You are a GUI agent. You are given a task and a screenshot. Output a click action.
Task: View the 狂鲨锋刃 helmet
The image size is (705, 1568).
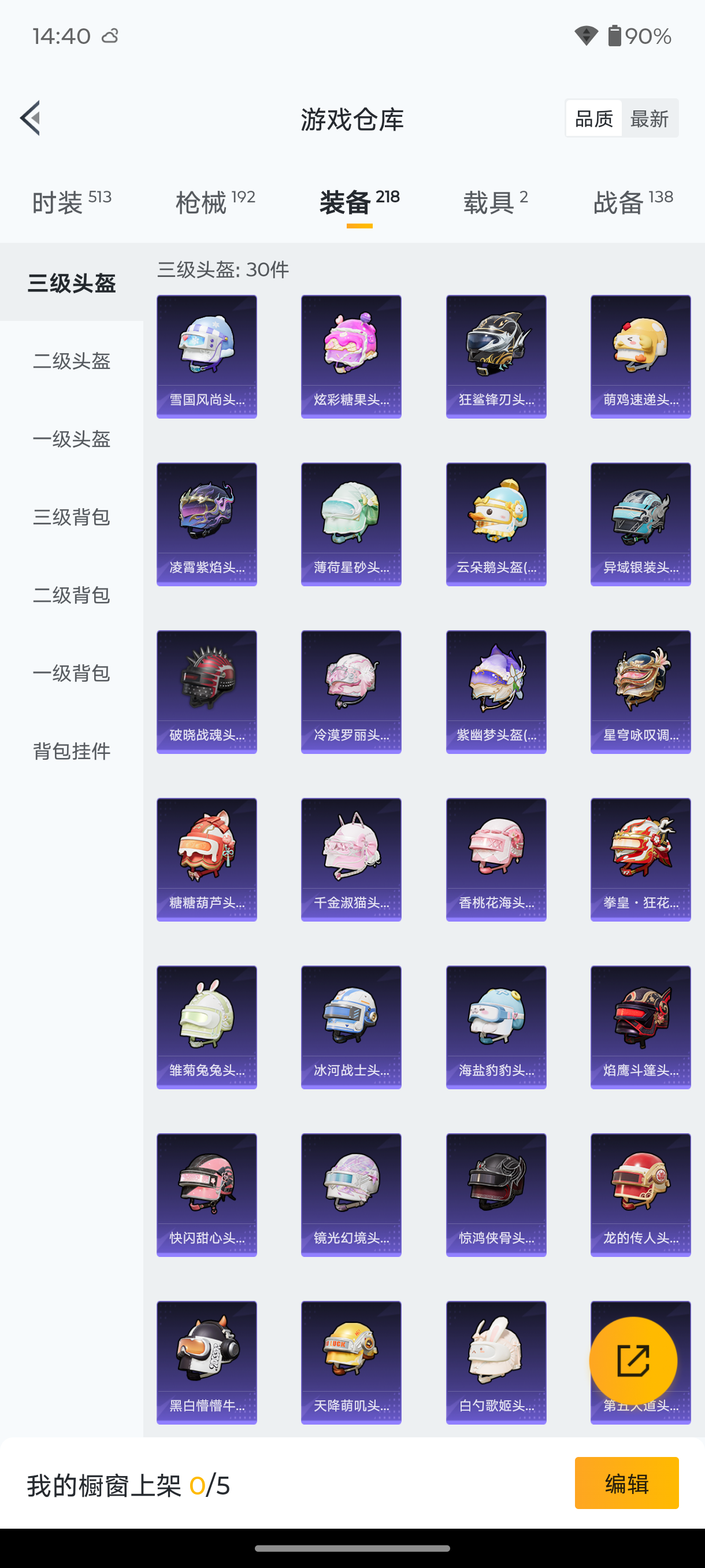pyautogui.click(x=496, y=357)
